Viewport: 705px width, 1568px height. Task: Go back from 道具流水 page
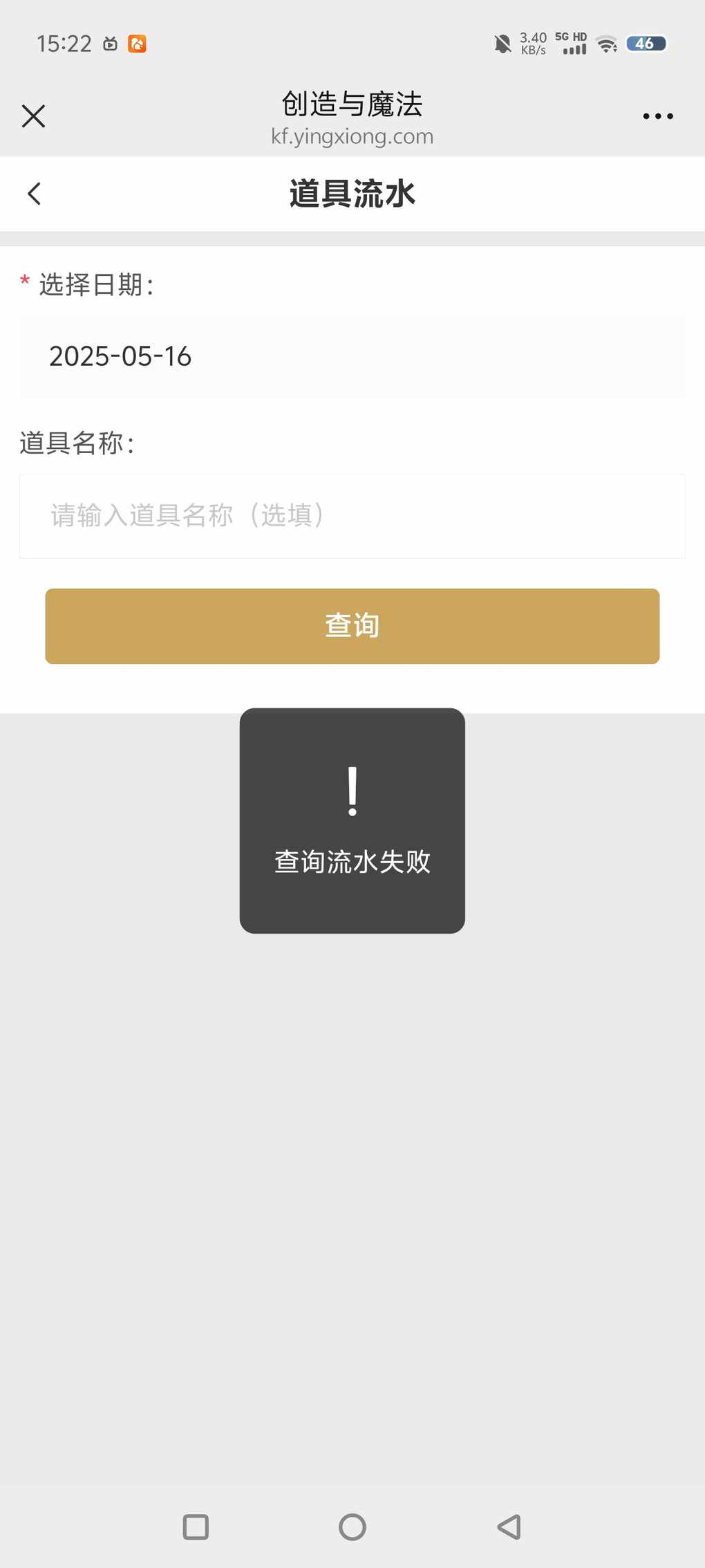coord(34,194)
